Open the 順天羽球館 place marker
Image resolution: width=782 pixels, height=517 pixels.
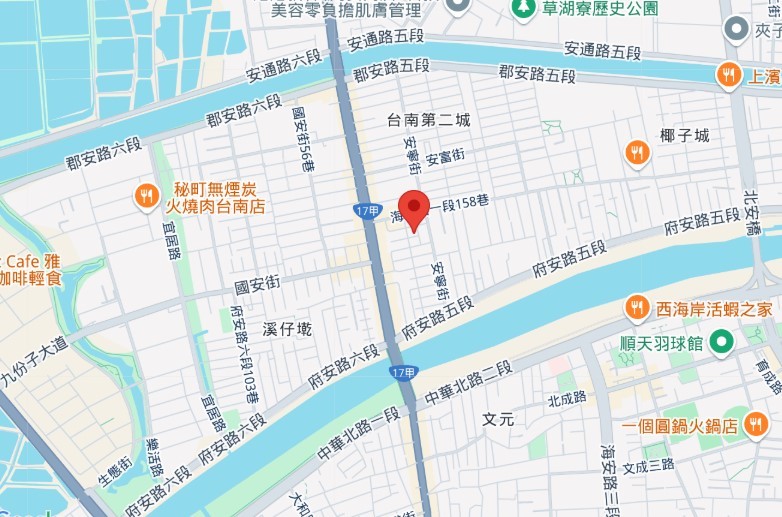pyautogui.click(x=722, y=344)
